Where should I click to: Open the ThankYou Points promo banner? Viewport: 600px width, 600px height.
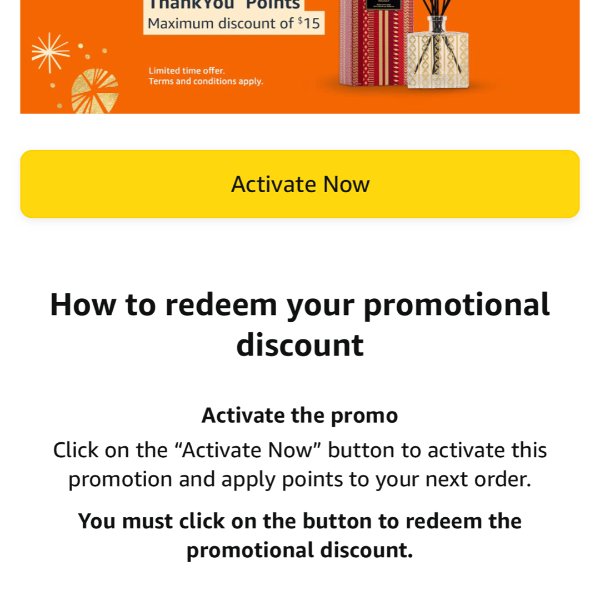[300, 56]
